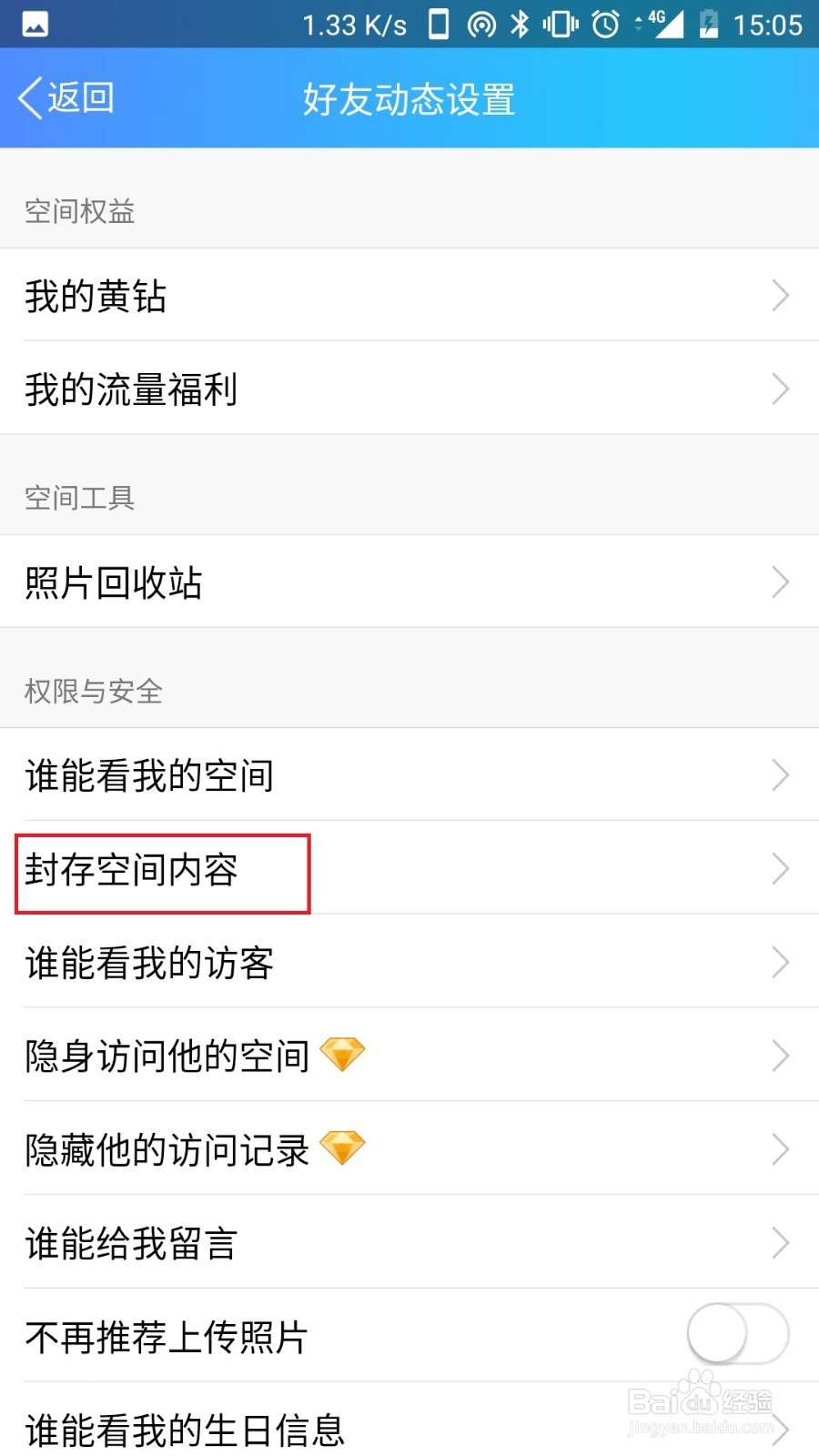Open the highlighted 封存空间内容 option
The height and width of the screenshot is (1456, 819).
[x=130, y=870]
